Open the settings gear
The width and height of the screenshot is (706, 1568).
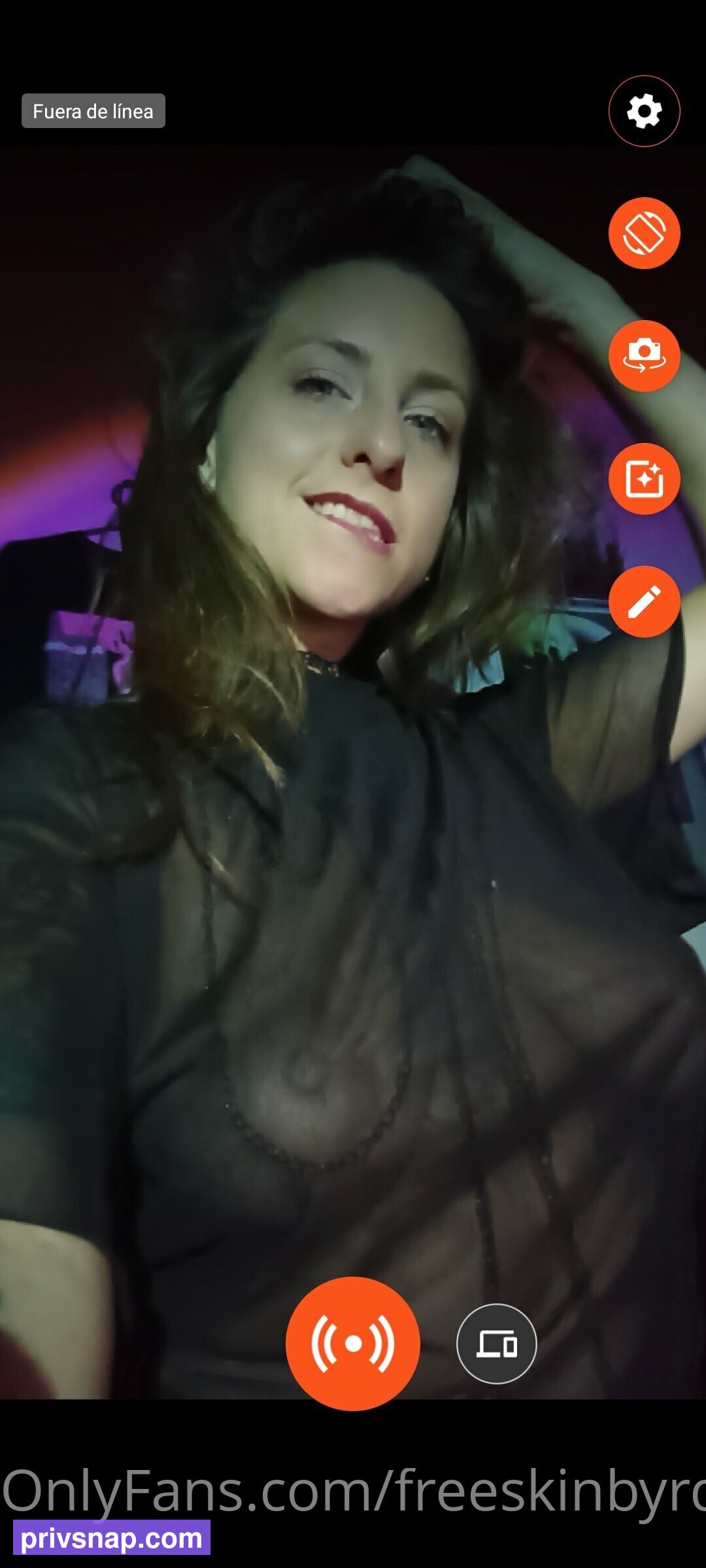pyautogui.click(x=644, y=111)
